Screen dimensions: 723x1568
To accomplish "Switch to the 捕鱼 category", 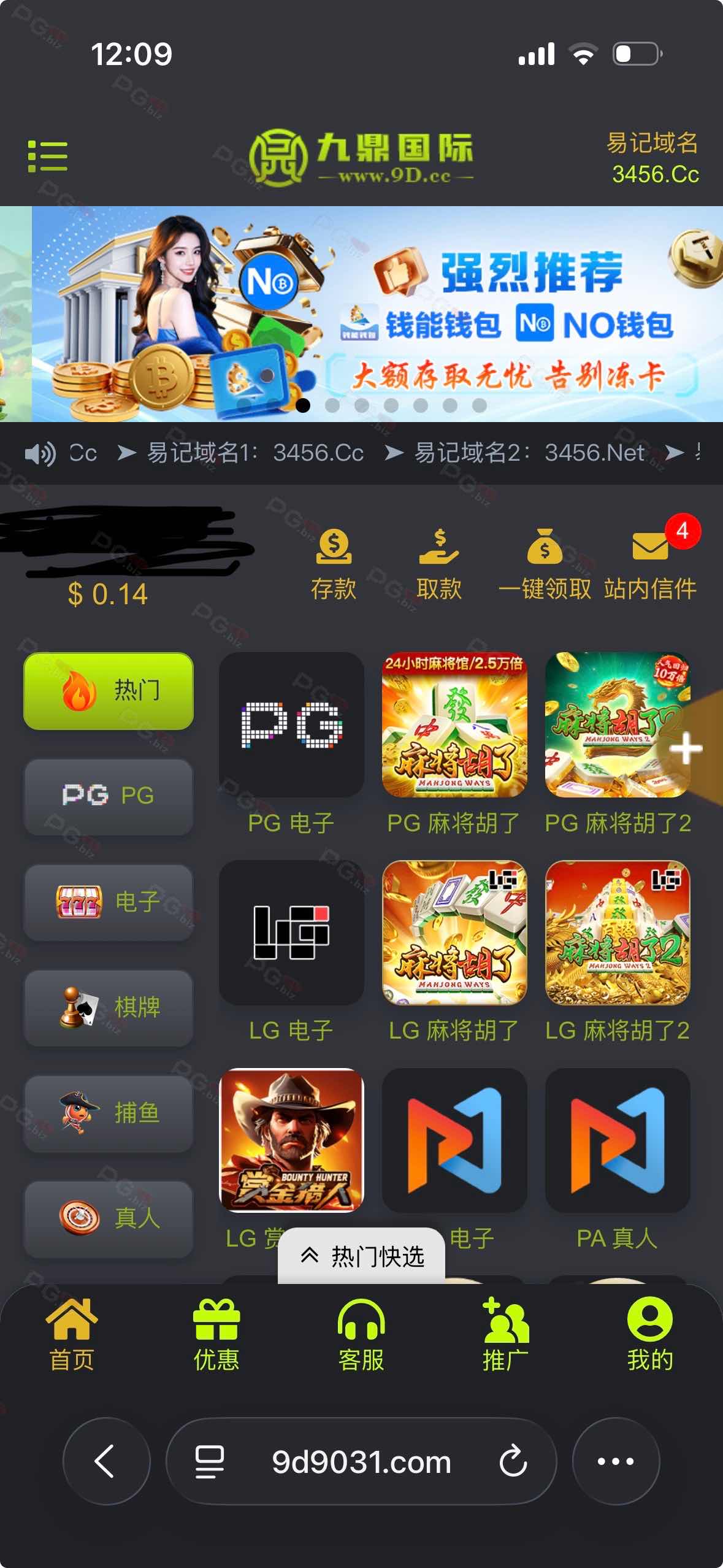I will [109, 1113].
